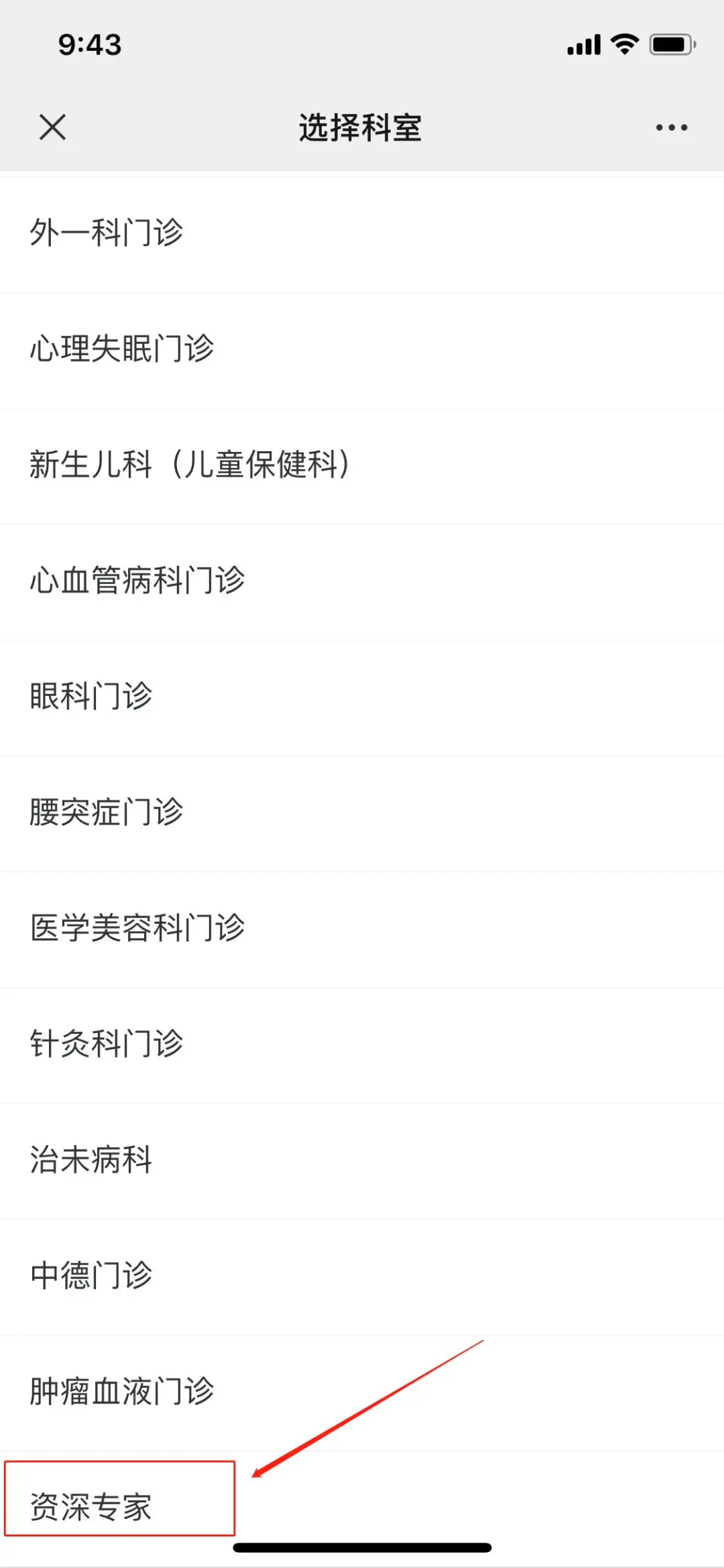The width and height of the screenshot is (724, 1568).
Task: Close the 选择科室 page
Action: point(52,127)
